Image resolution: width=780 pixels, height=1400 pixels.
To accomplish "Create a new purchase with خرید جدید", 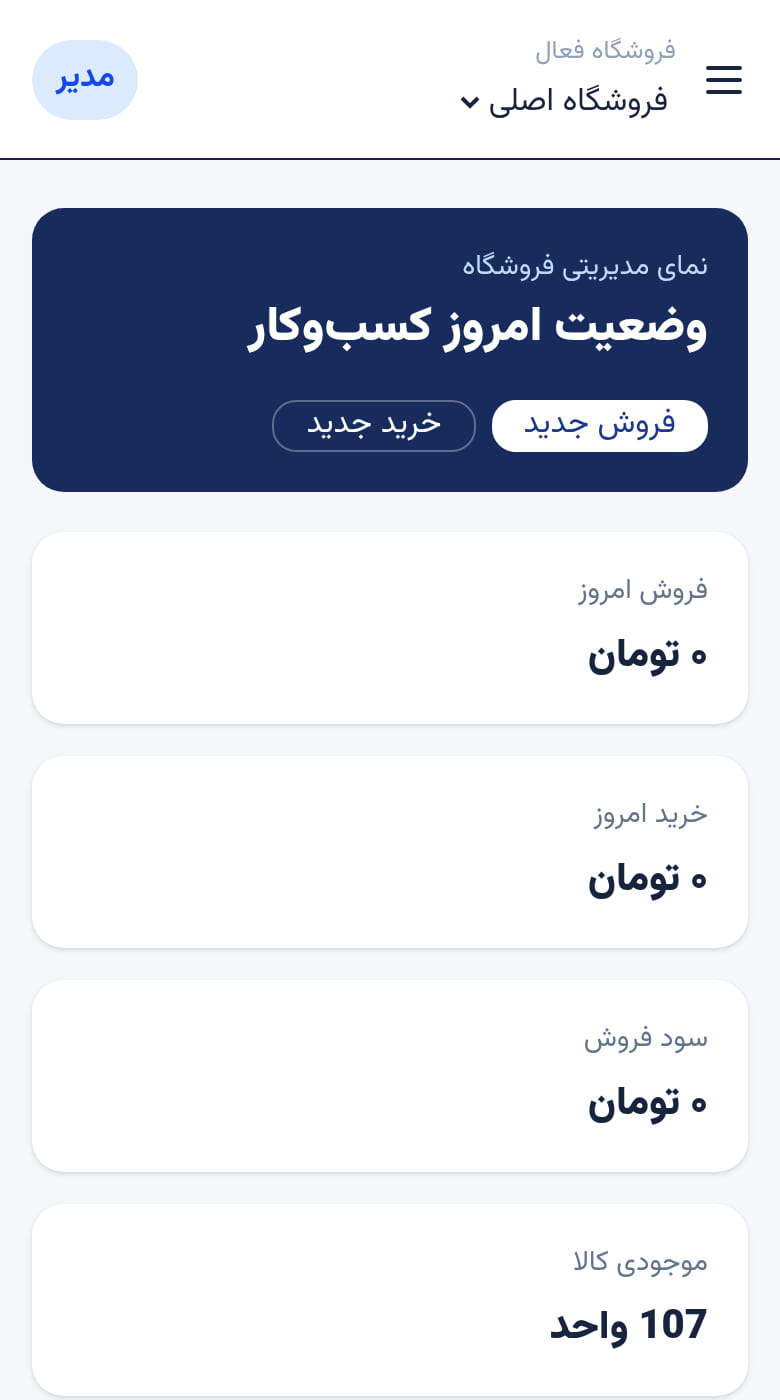I will click(374, 426).
